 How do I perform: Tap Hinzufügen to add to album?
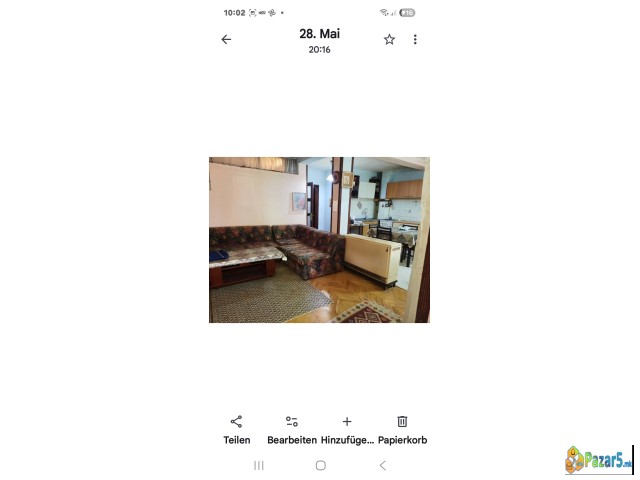347,429
